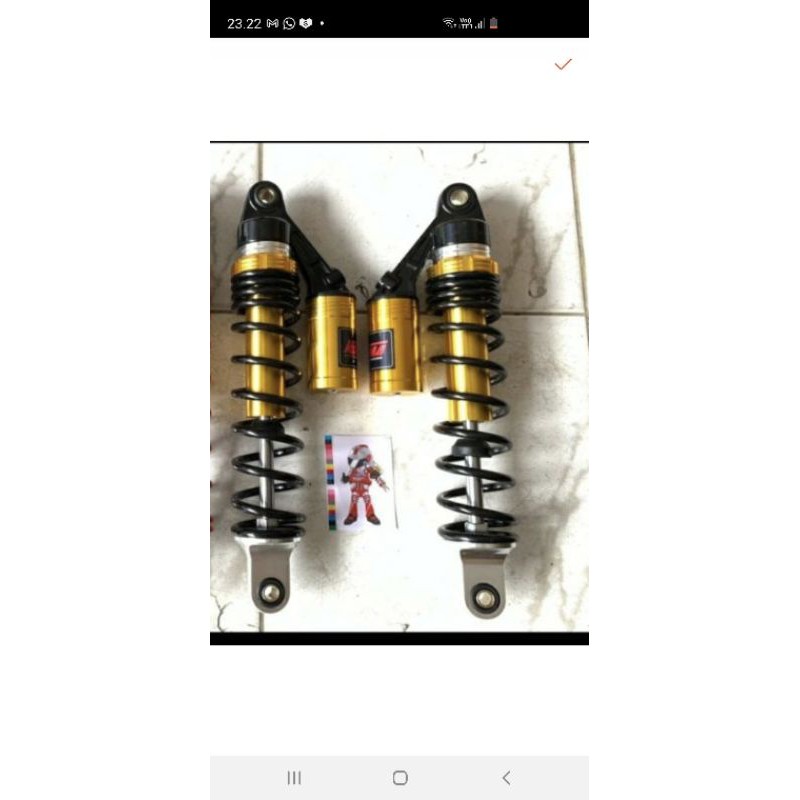Go to the home screen
Image resolution: width=800 pixels, height=800 pixels.
coord(400,777)
